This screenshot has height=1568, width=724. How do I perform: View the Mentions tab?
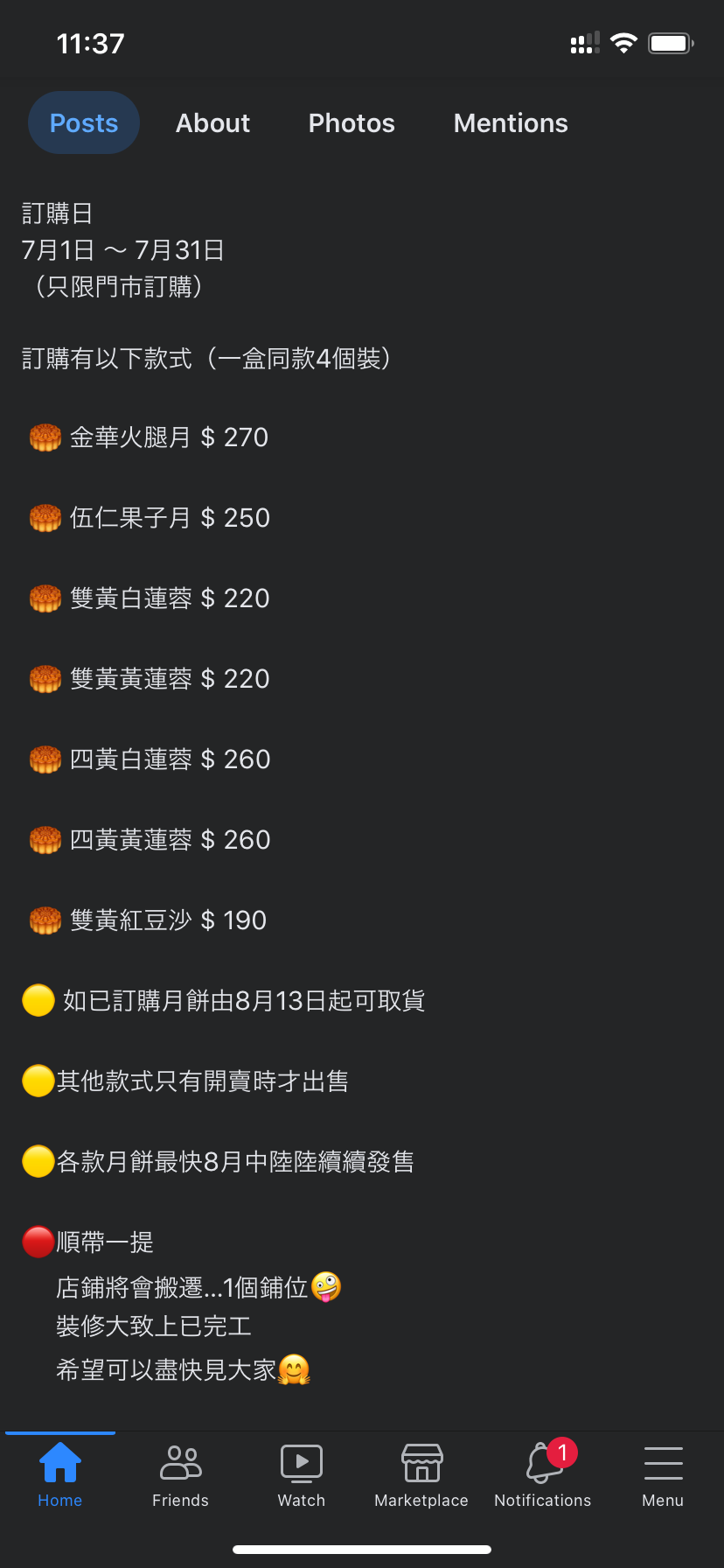coord(511,122)
